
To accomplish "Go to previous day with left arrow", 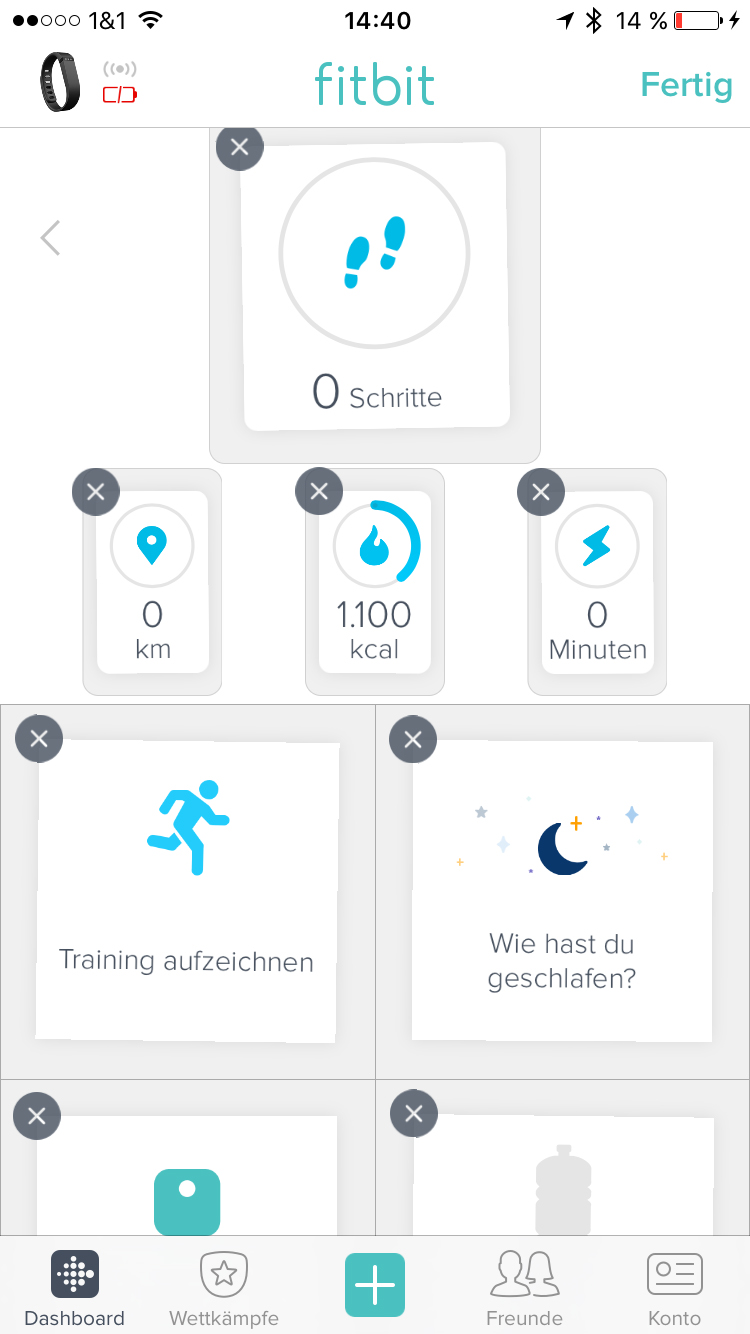I will tap(50, 238).
